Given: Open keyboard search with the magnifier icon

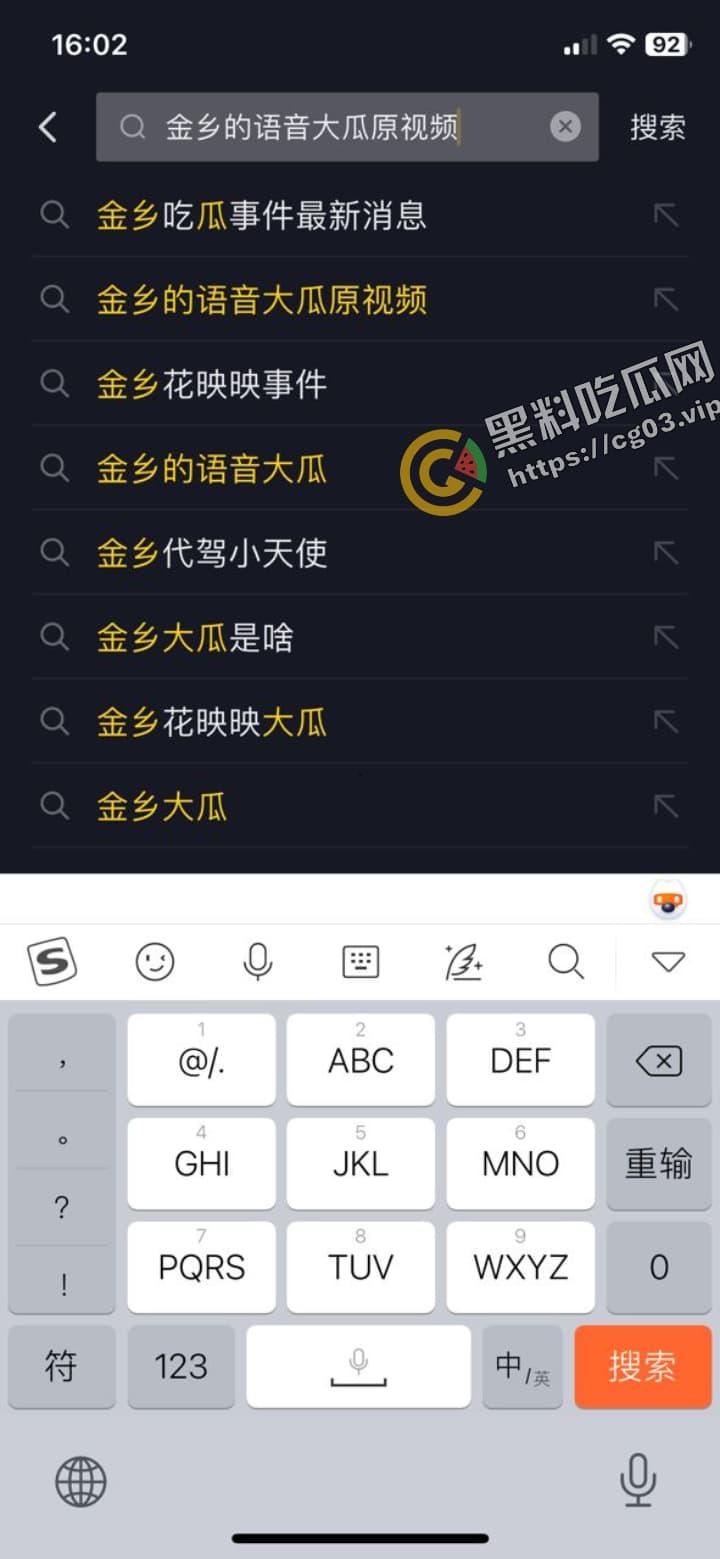Looking at the screenshot, I should click(x=566, y=962).
